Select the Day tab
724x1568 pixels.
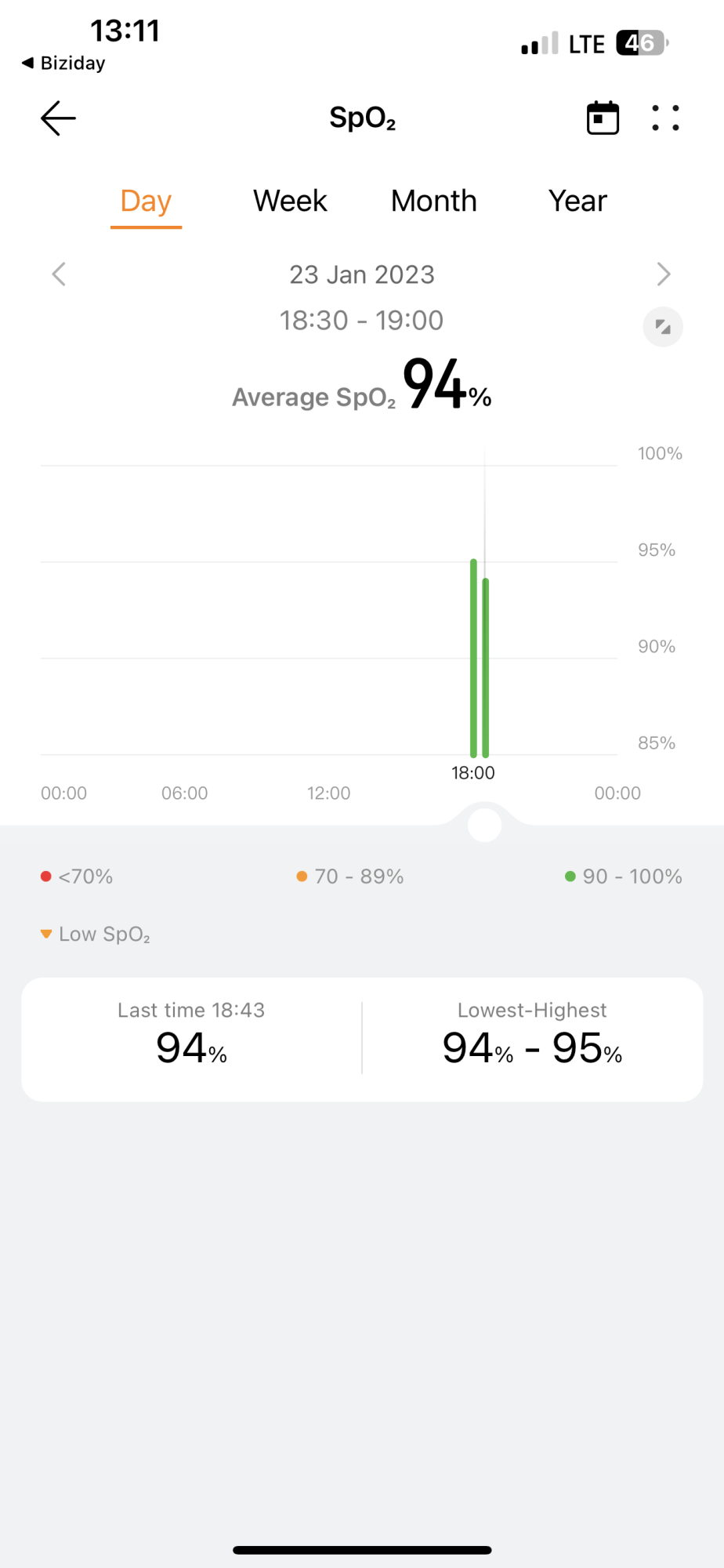tap(146, 201)
